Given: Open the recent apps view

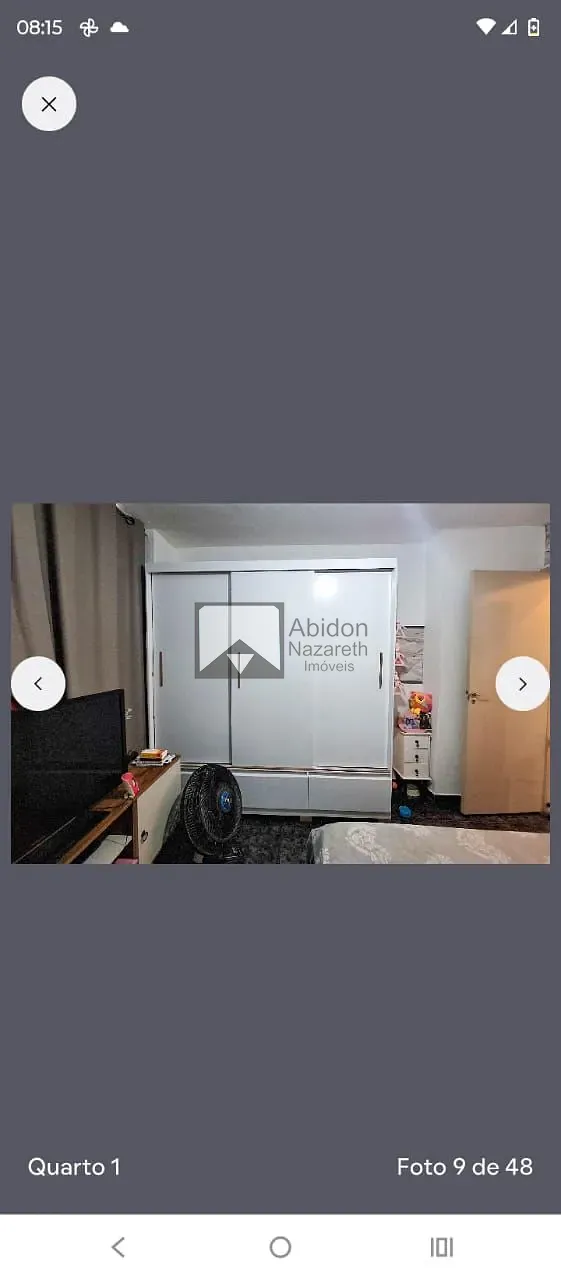Looking at the screenshot, I should pos(441,1247).
